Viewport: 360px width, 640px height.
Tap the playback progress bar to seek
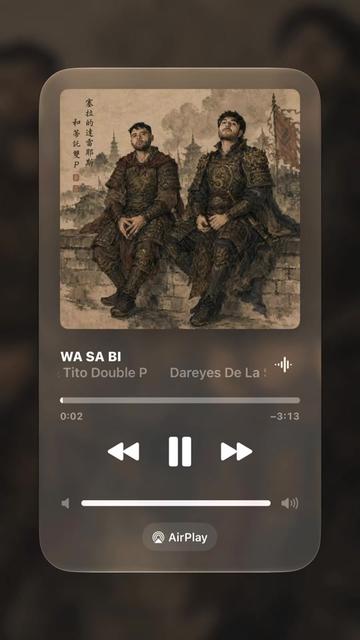pos(180,400)
